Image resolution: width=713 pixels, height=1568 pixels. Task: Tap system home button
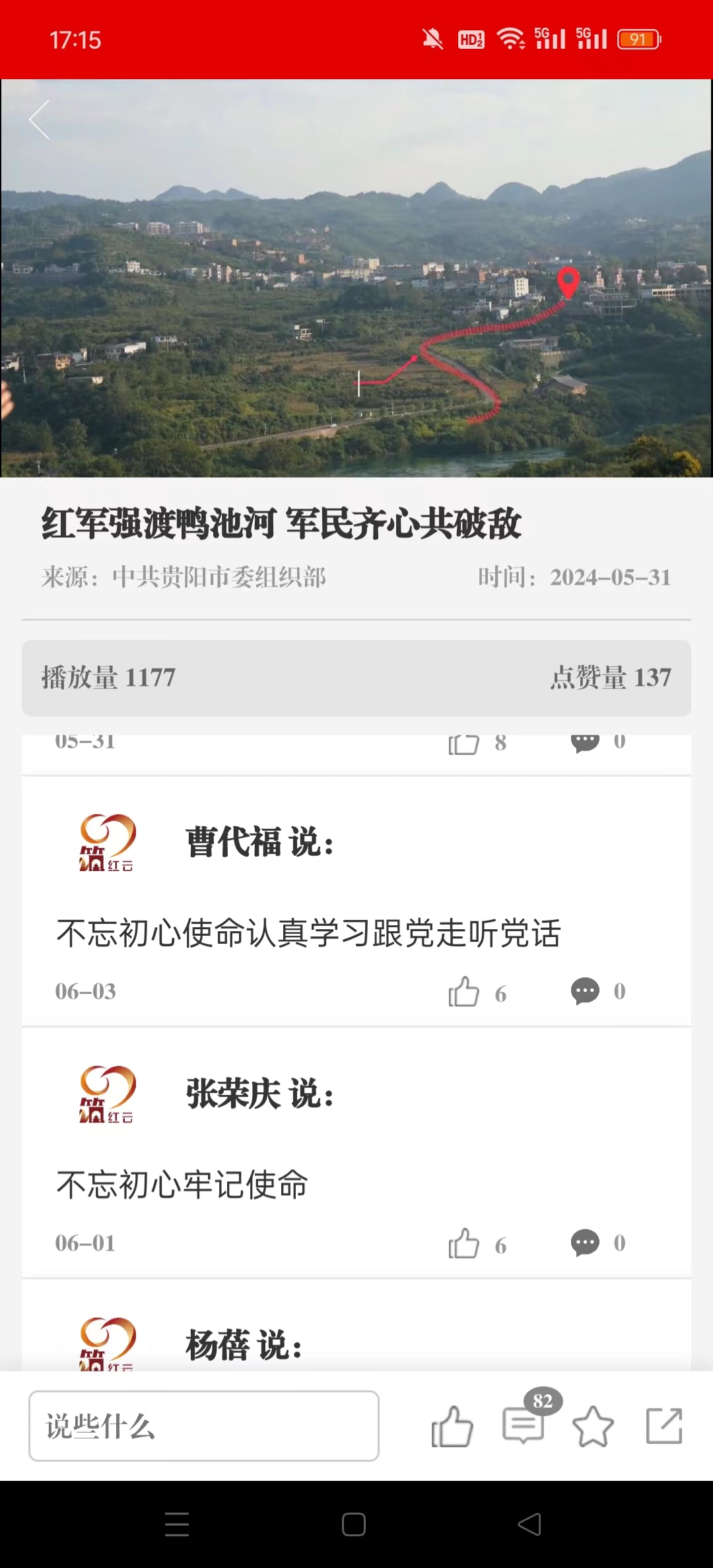tap(354, 1524)
